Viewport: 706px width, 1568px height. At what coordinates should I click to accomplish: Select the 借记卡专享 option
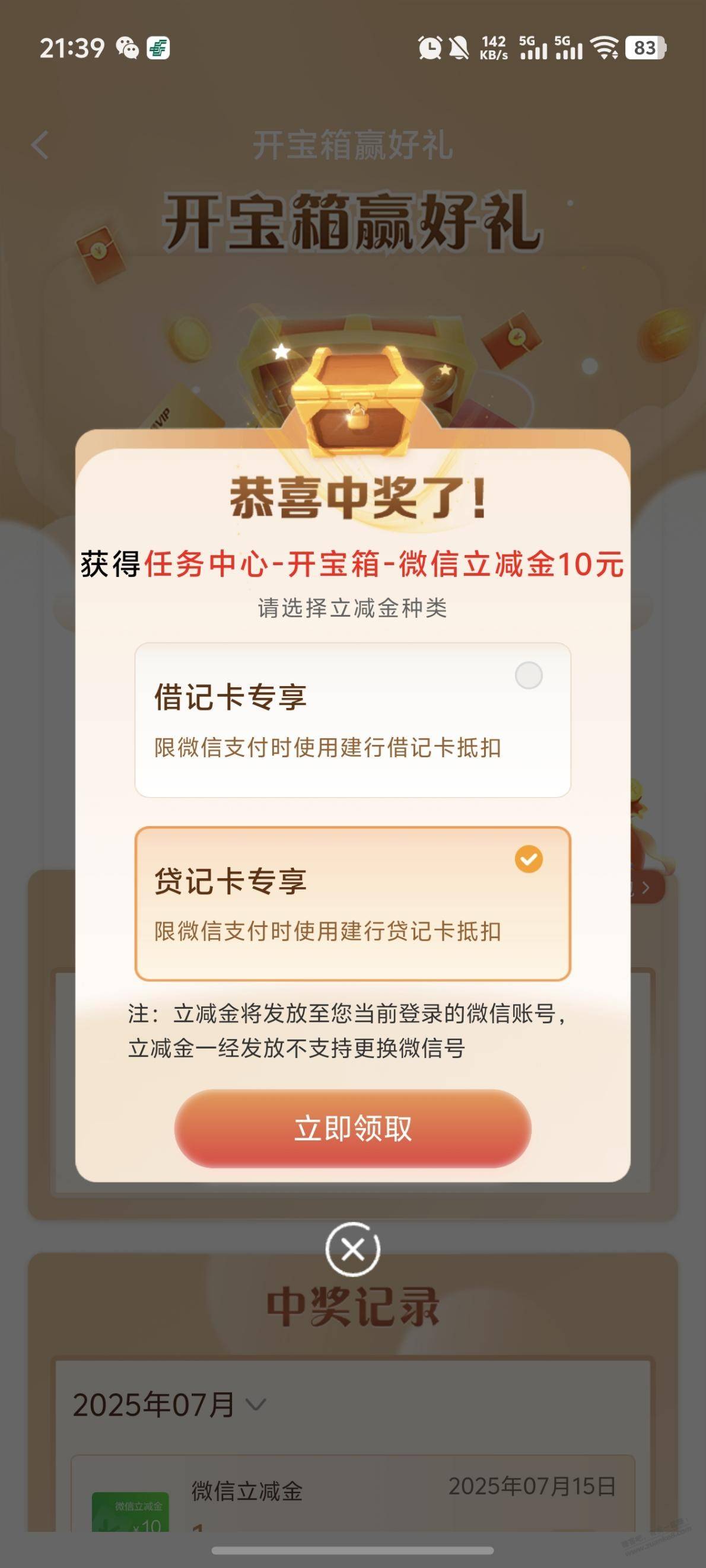352,719
